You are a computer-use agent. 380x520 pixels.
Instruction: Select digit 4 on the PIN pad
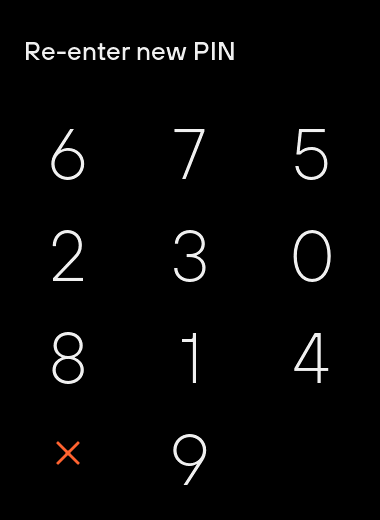pos(311,358)
